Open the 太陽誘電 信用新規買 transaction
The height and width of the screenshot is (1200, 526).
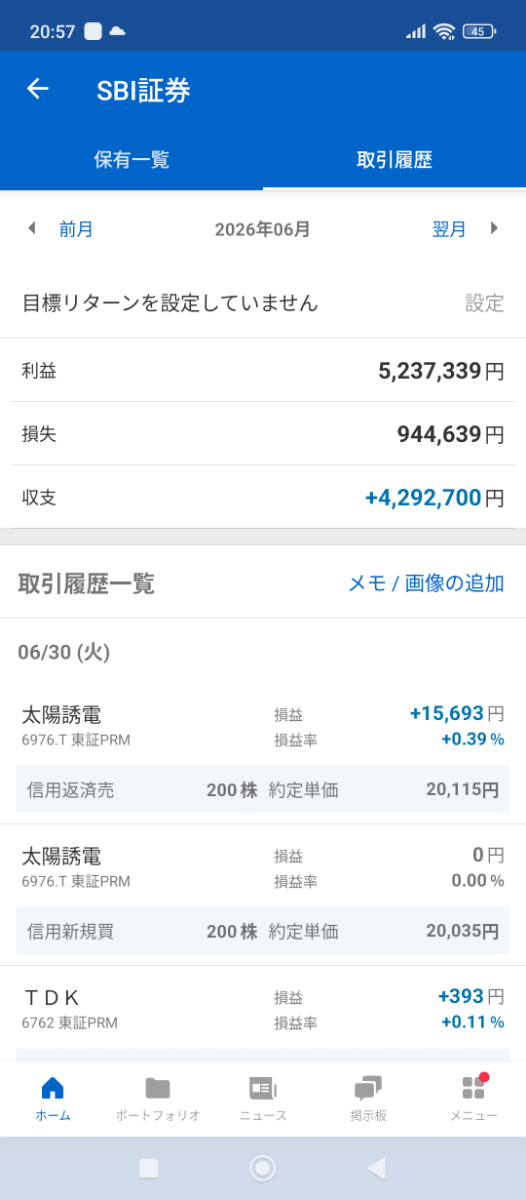(263, 895)
